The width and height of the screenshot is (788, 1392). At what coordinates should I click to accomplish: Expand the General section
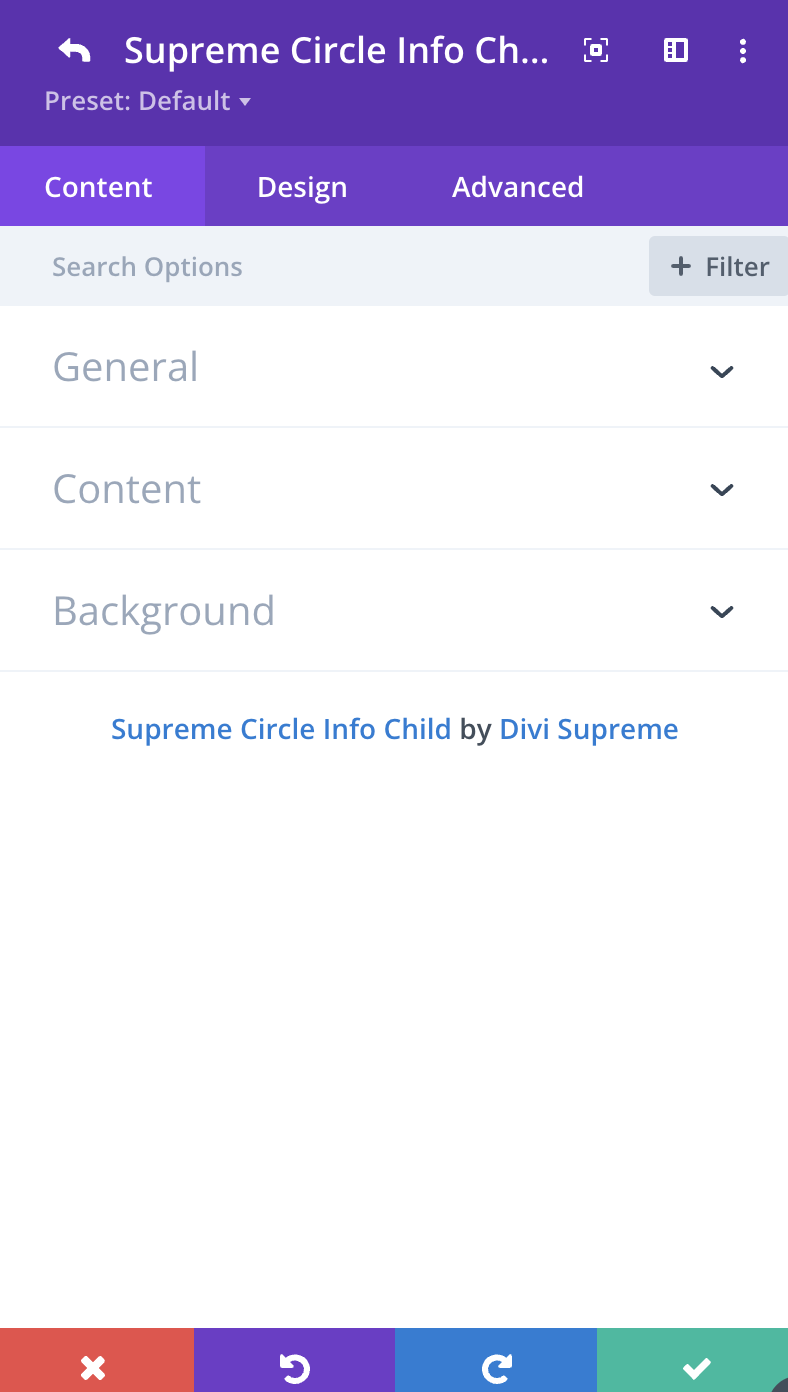(394, 367)
